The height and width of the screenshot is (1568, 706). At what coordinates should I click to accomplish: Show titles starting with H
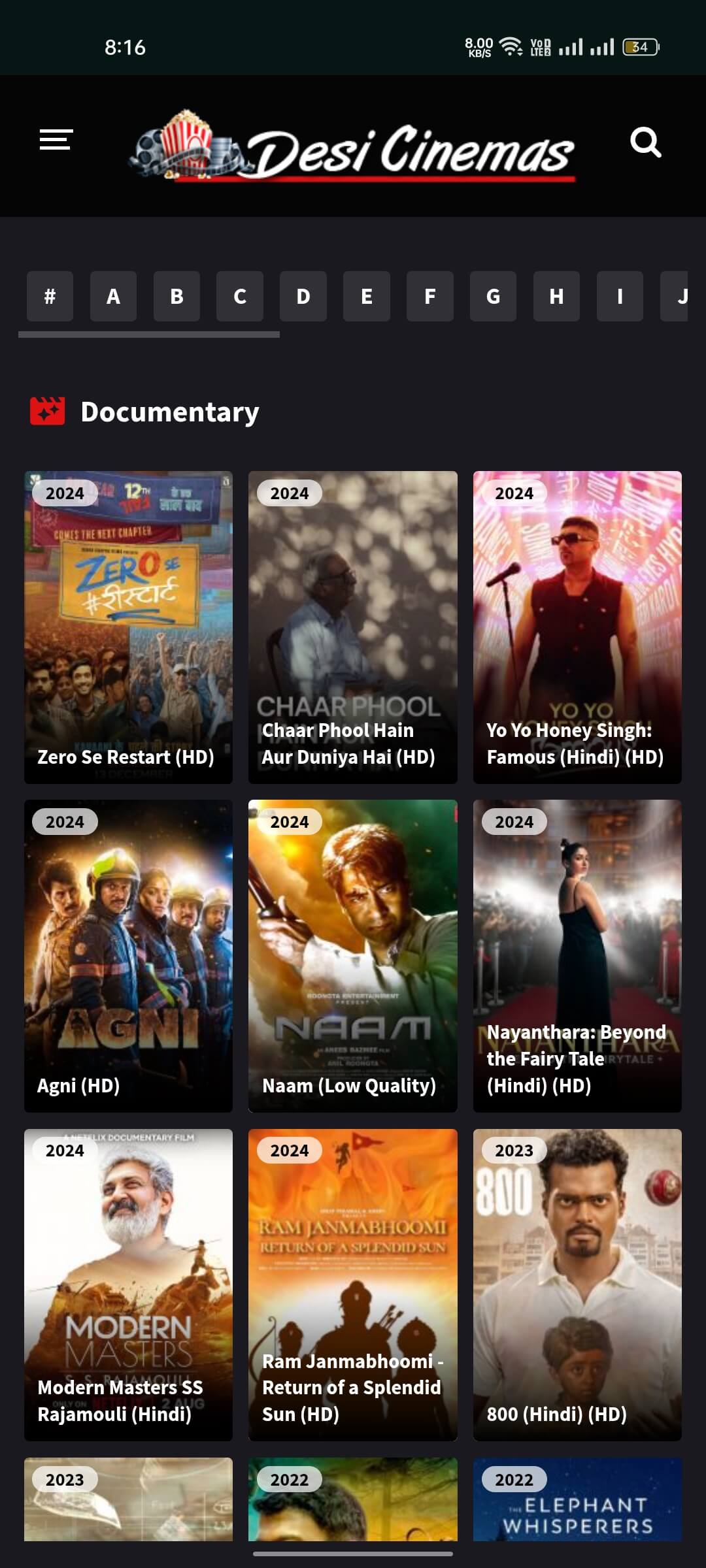556,297
